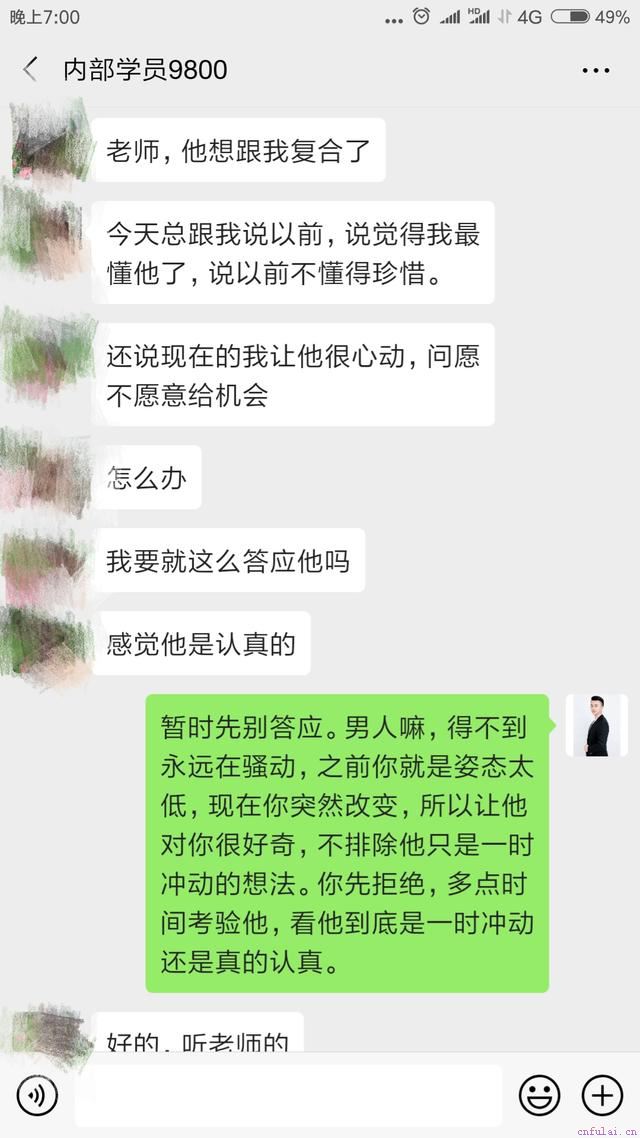Screen dimensions: 640x1138
Task: Open the plus attachment menu
Action: pos(602,1096)
